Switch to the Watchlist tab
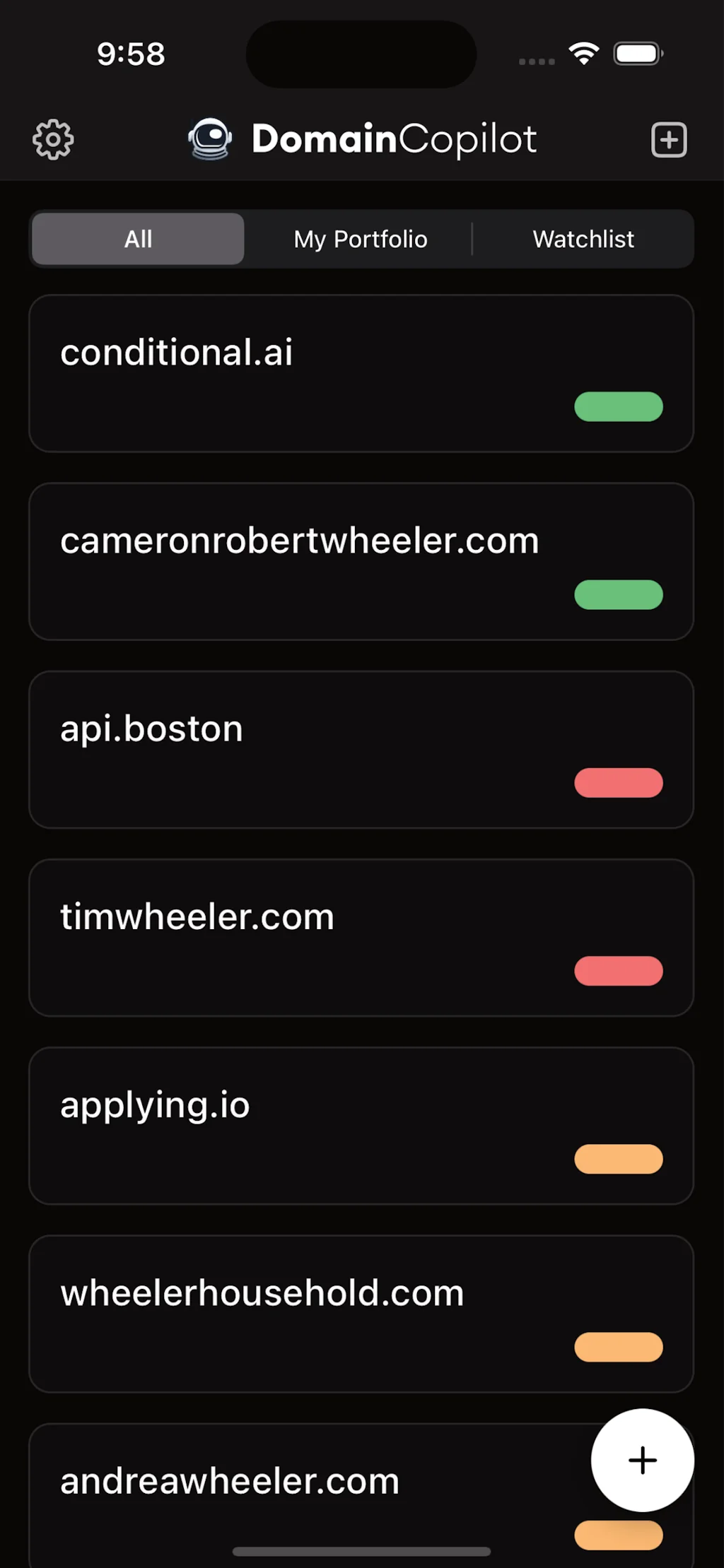This screenshot has width=724, height=1568. coord(583,239)
